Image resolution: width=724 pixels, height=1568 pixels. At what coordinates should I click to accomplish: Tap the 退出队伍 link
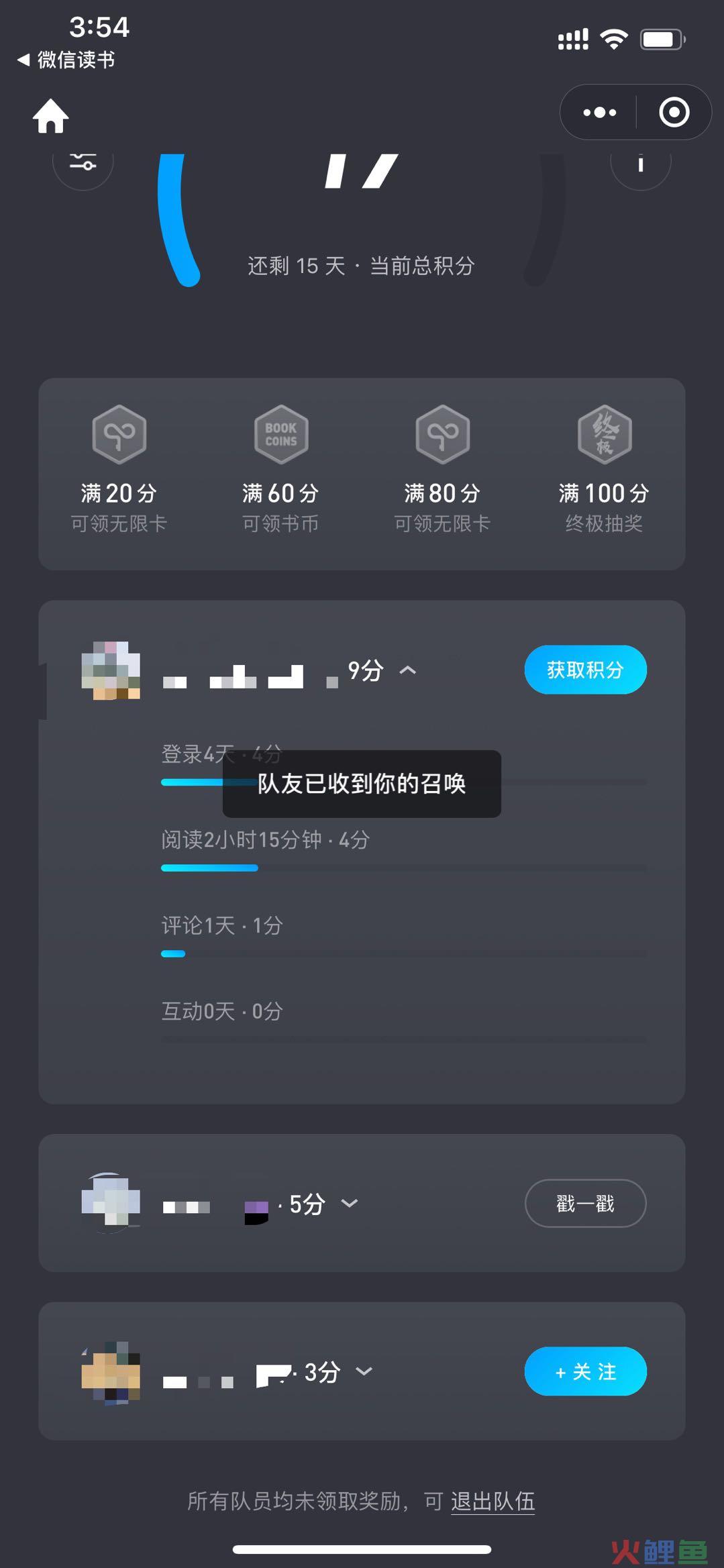pos(493,1502)
